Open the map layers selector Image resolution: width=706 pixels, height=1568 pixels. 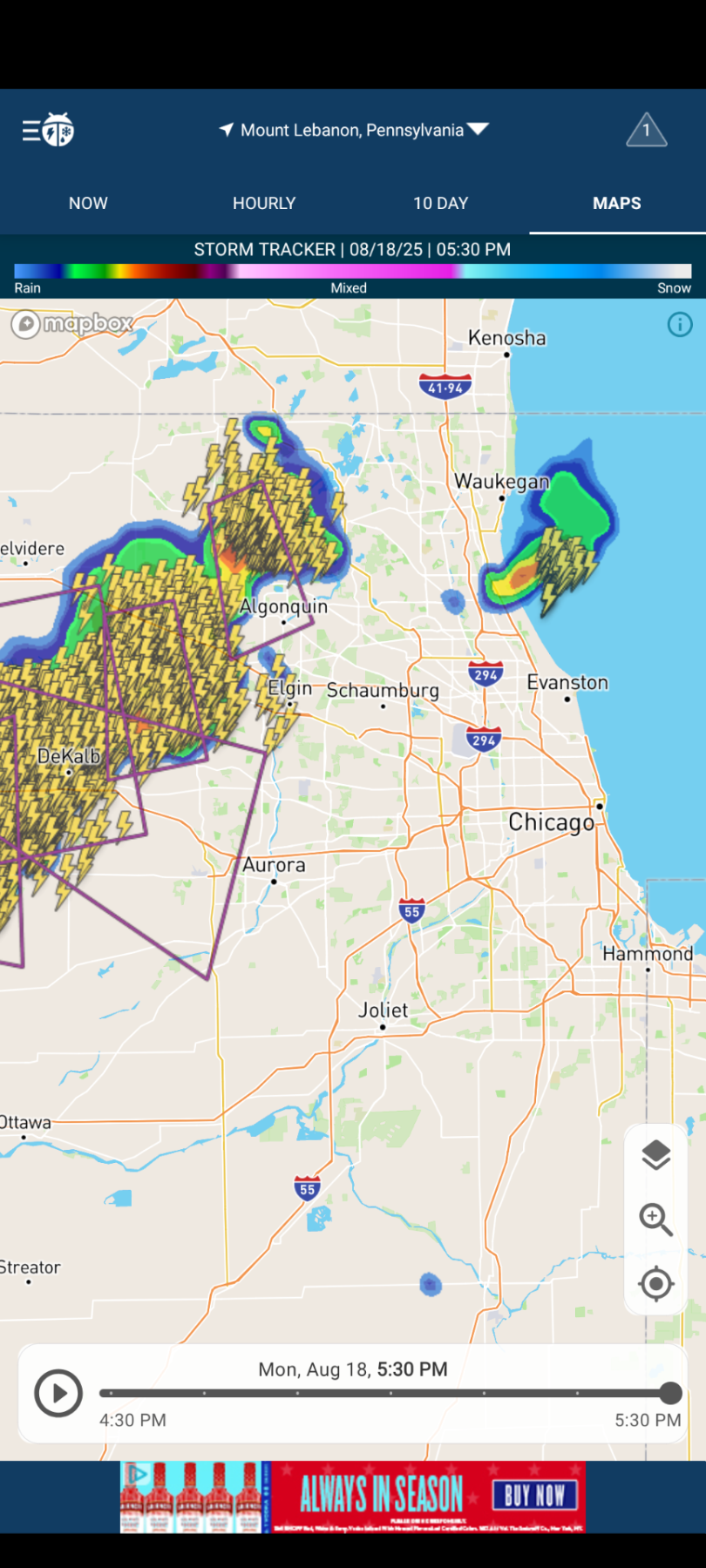[x=655, y=1155]
